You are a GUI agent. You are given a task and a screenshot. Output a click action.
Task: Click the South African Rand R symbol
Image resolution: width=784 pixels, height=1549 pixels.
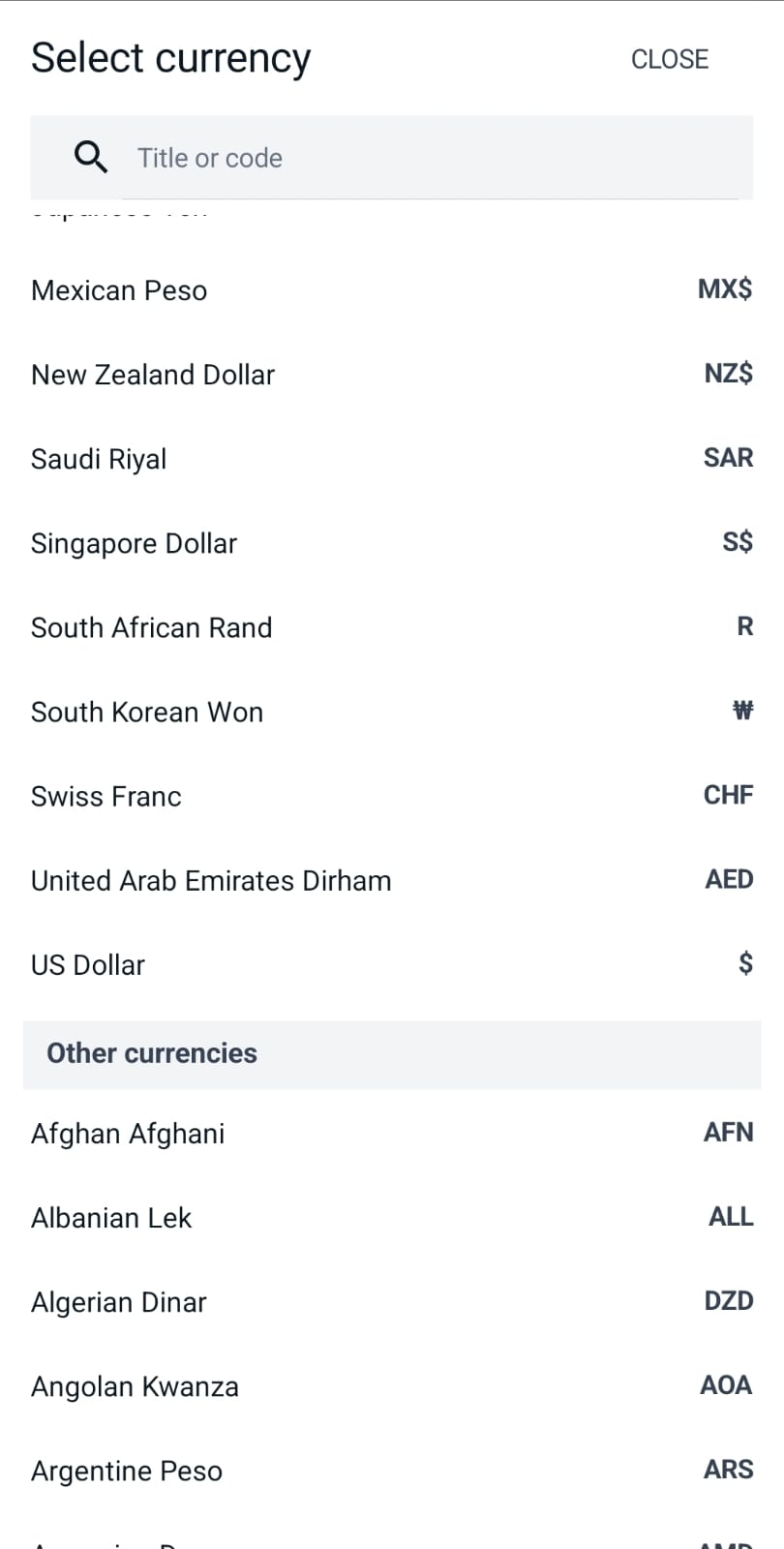[744, 626]
